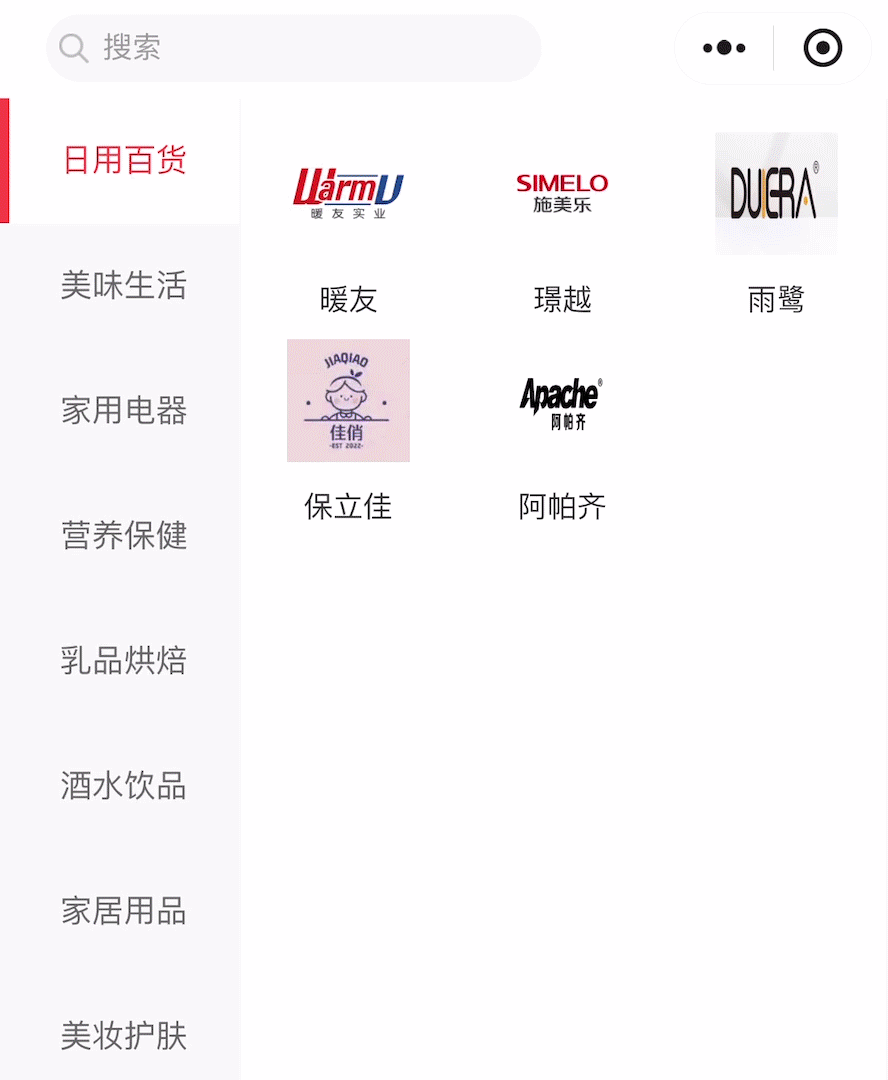Show the 乳品烘焙 category

click(x=124, y=660)
